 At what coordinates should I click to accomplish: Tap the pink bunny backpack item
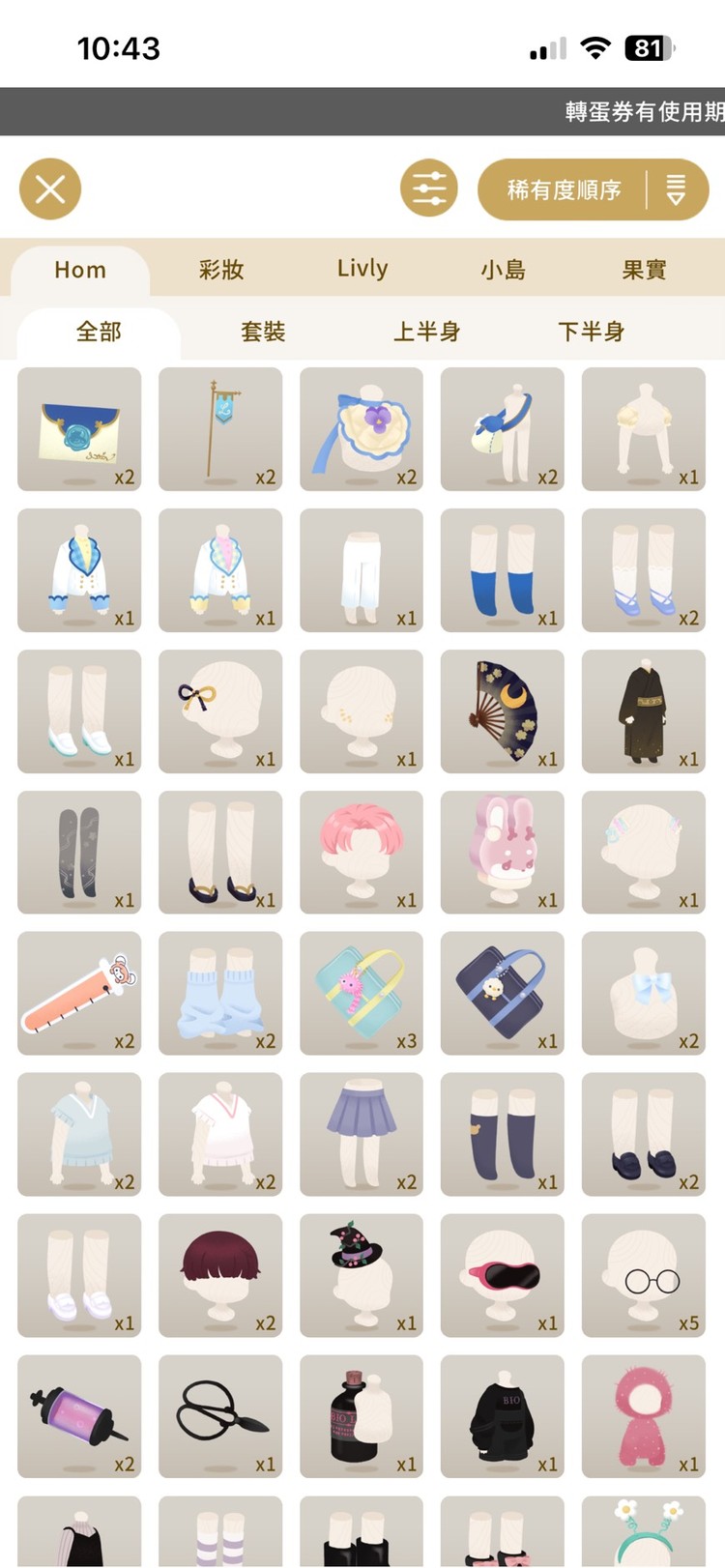pyautogui.click(x=503, y=853)
